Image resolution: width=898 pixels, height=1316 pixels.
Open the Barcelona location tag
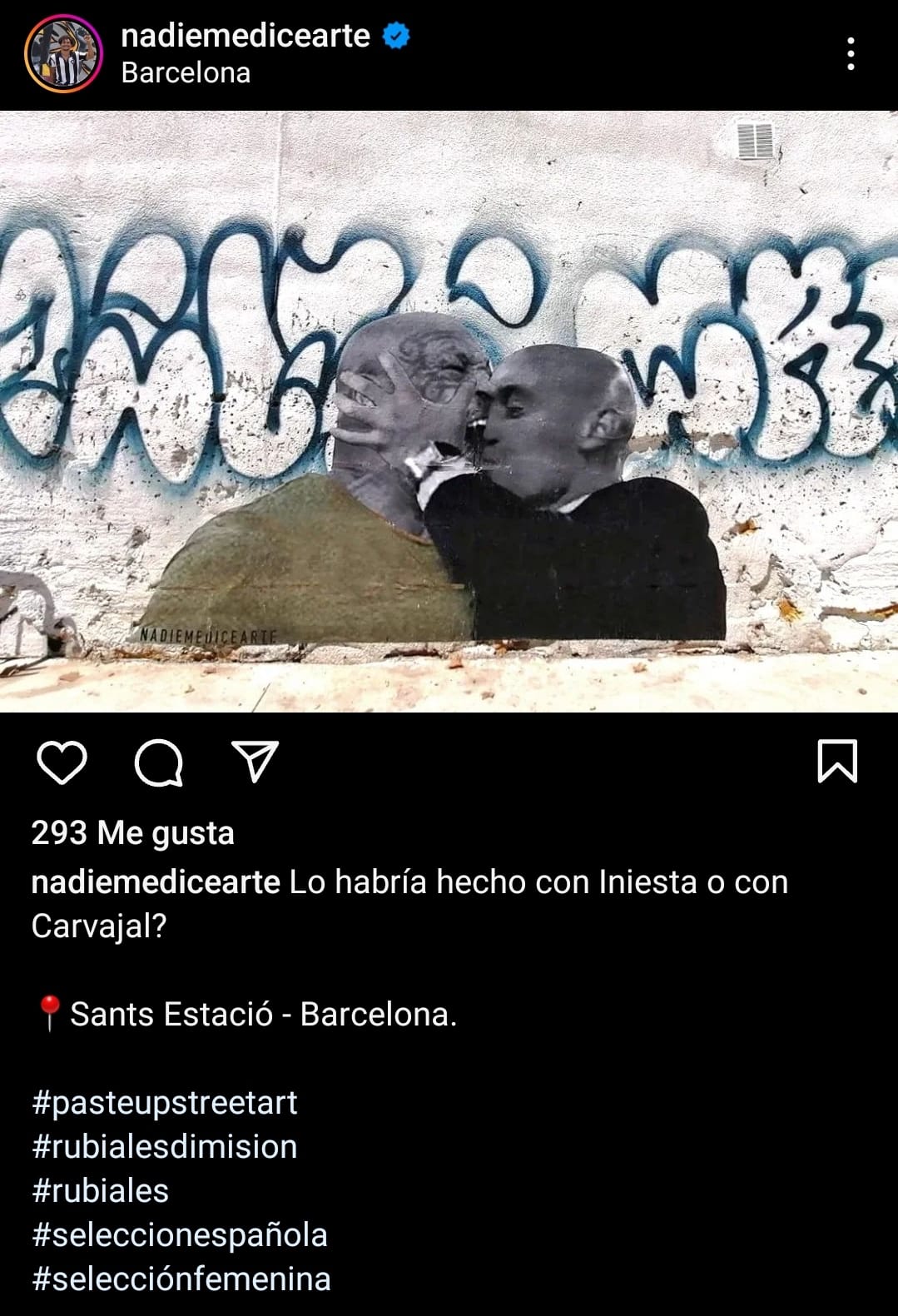click(x=186, y=73)
